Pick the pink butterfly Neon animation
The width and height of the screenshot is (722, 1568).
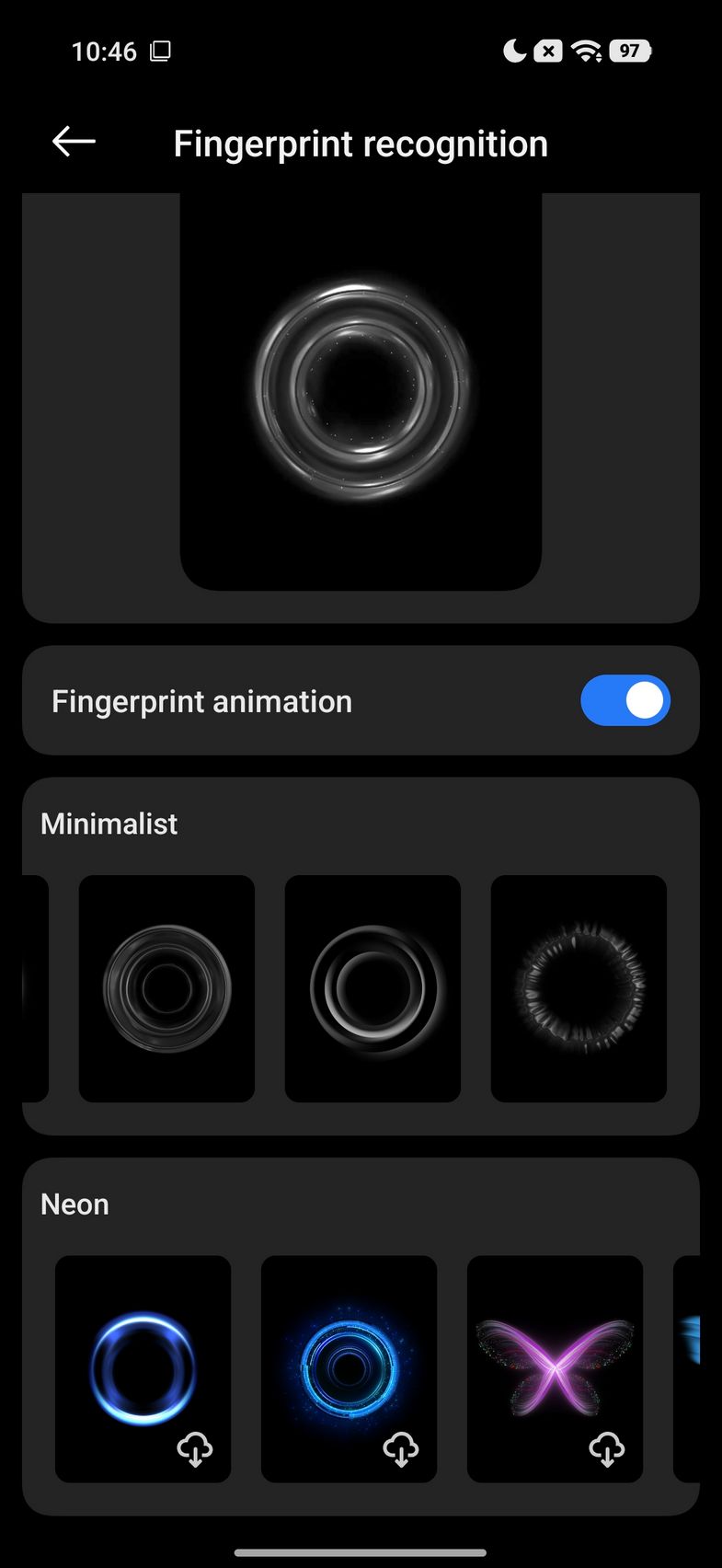pyautogui.click(x=555, y=1367)
